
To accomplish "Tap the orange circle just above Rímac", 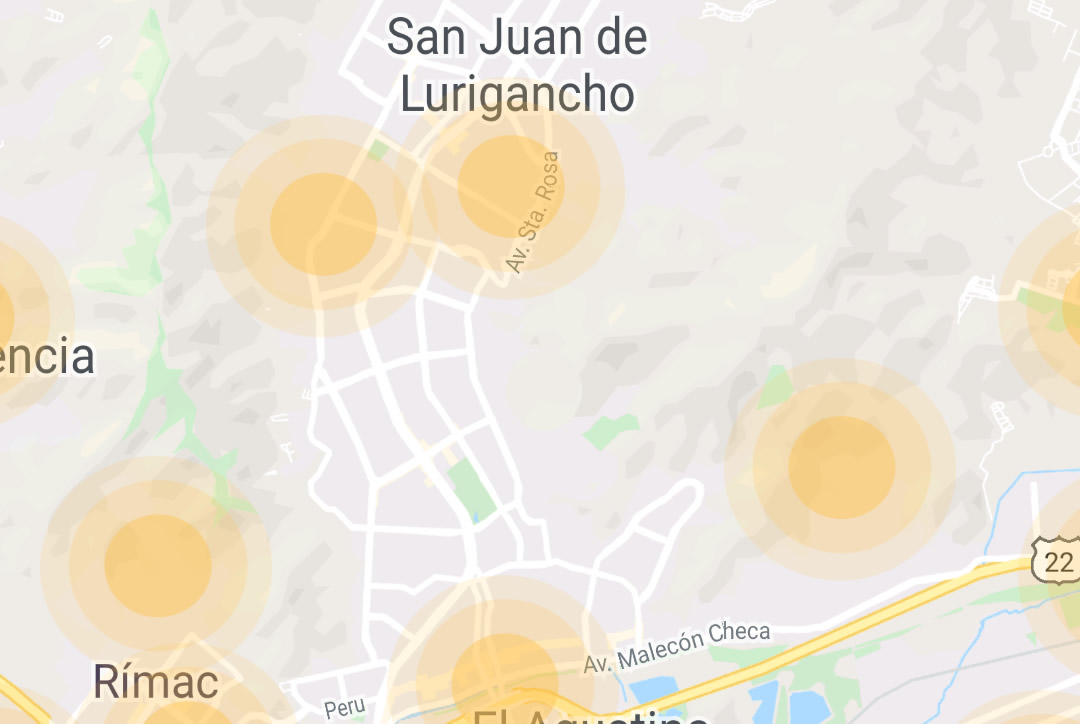I will pos(158,563).
